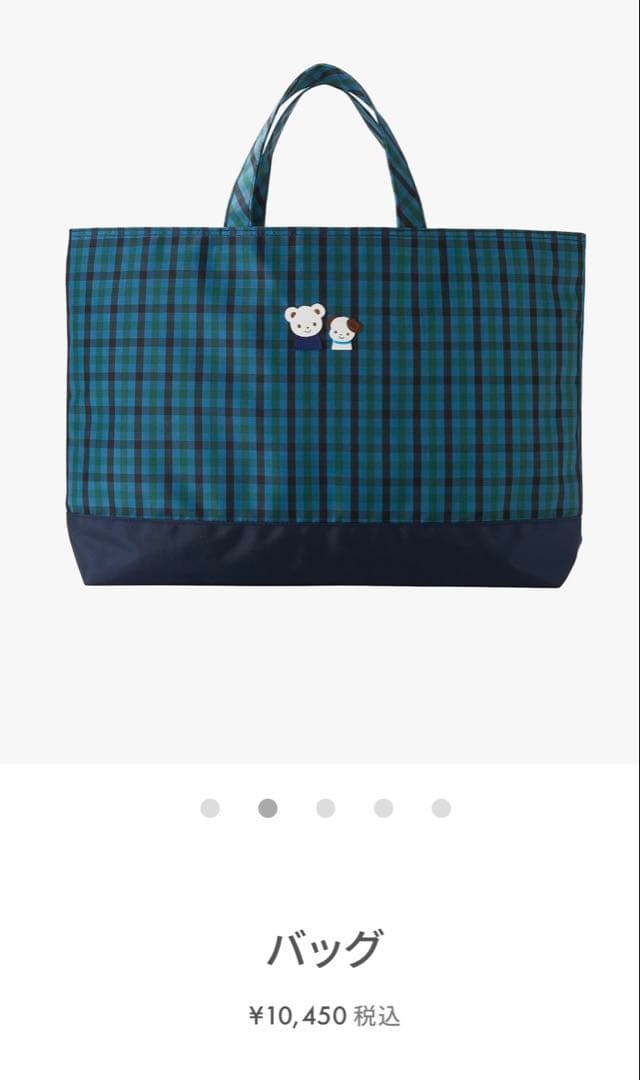Open the plaid bag product photo
Image resolution: width=640 pixels, height=1080 pixels.
(325, 380)
